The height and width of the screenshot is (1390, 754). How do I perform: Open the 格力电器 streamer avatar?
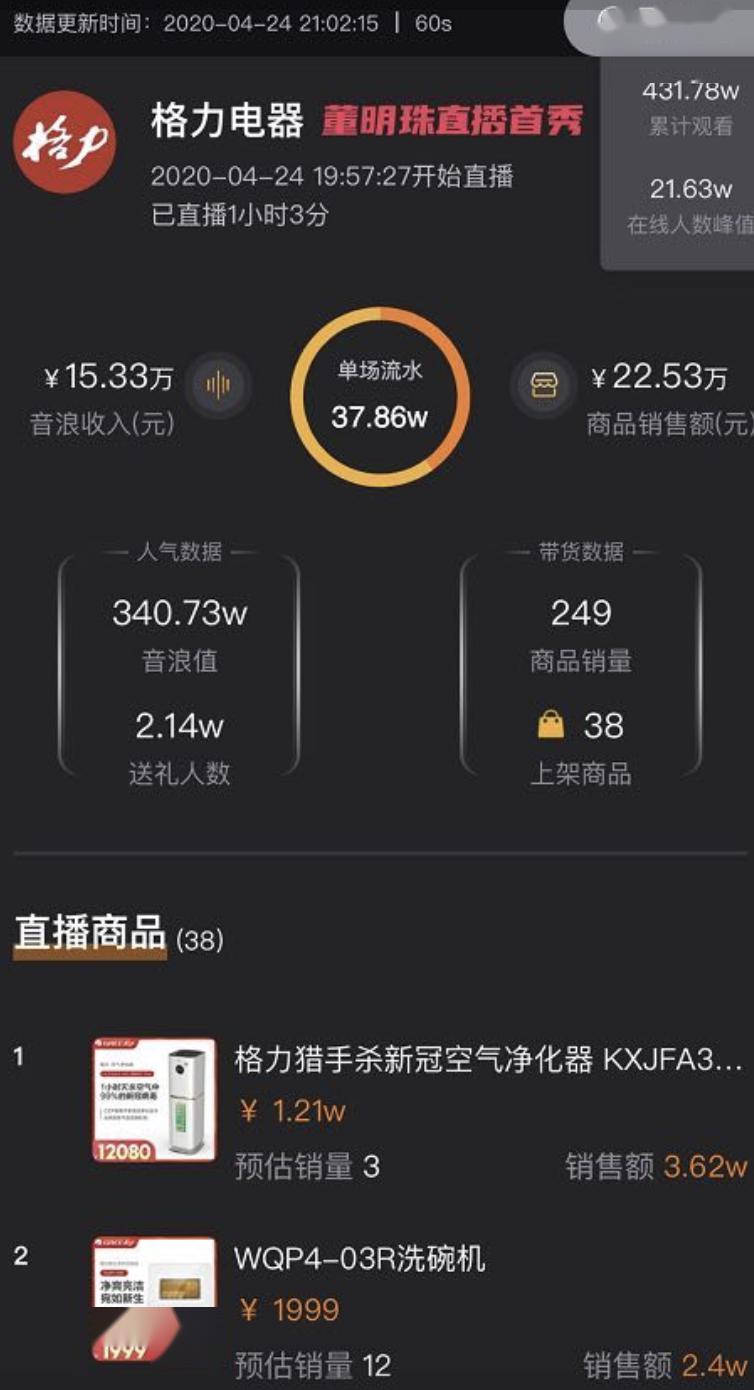click(64, 141)
